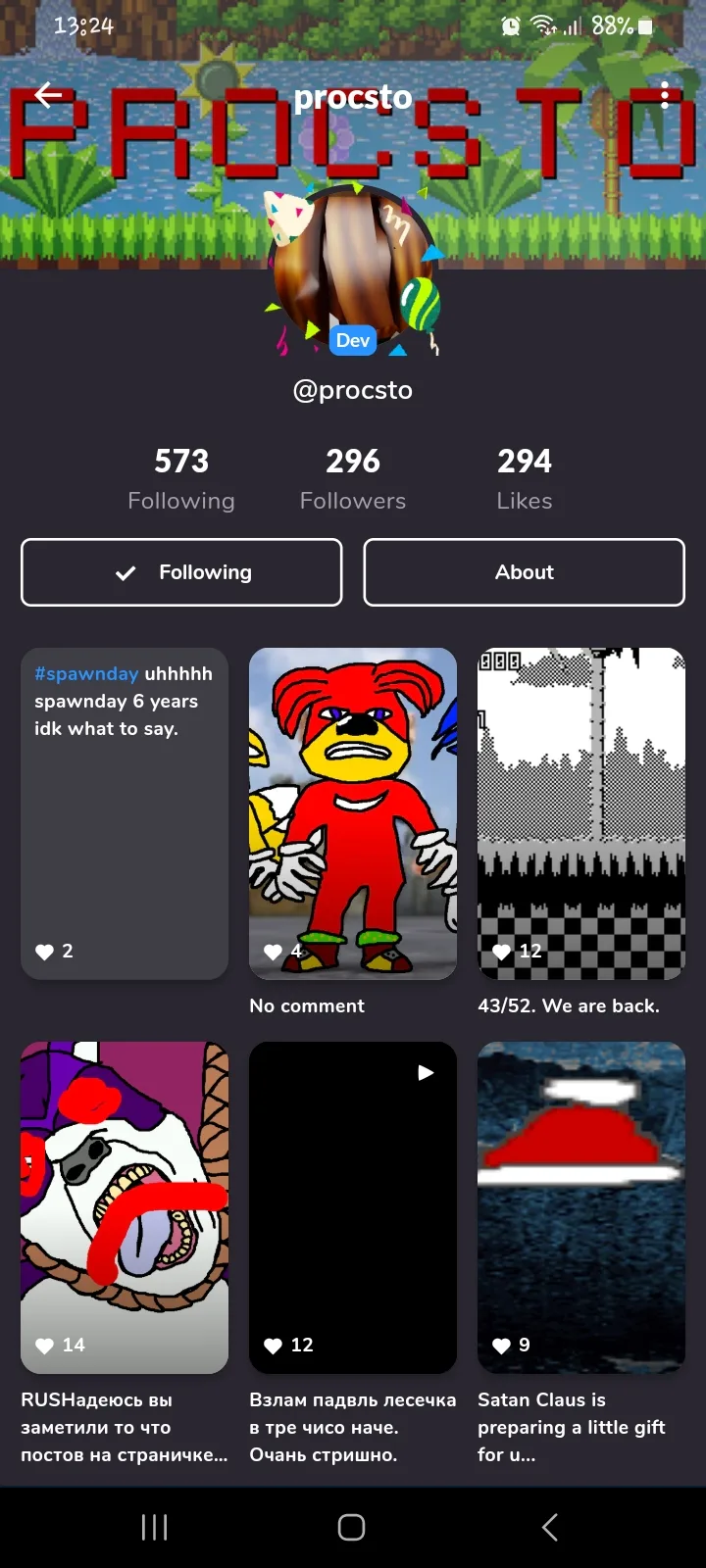View the 573 Following list
706x1568 pixels.
tap(181, 479)
